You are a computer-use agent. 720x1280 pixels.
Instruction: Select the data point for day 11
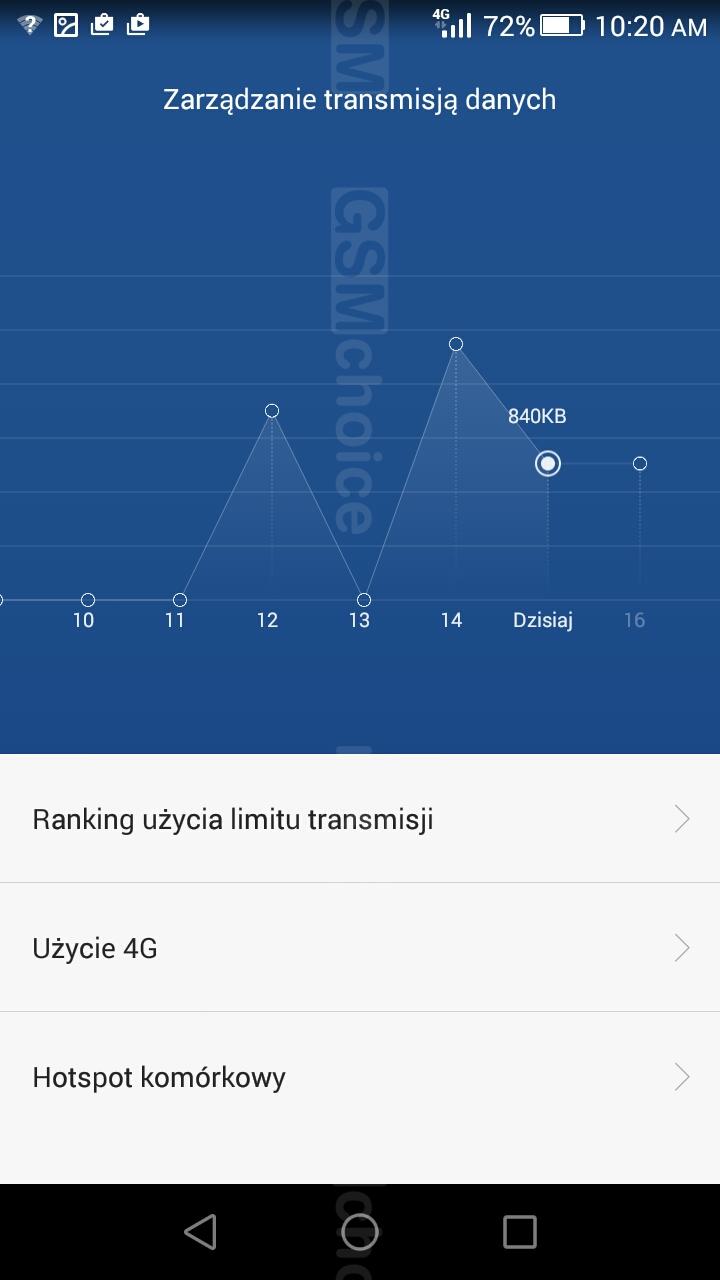coord(180,600)
